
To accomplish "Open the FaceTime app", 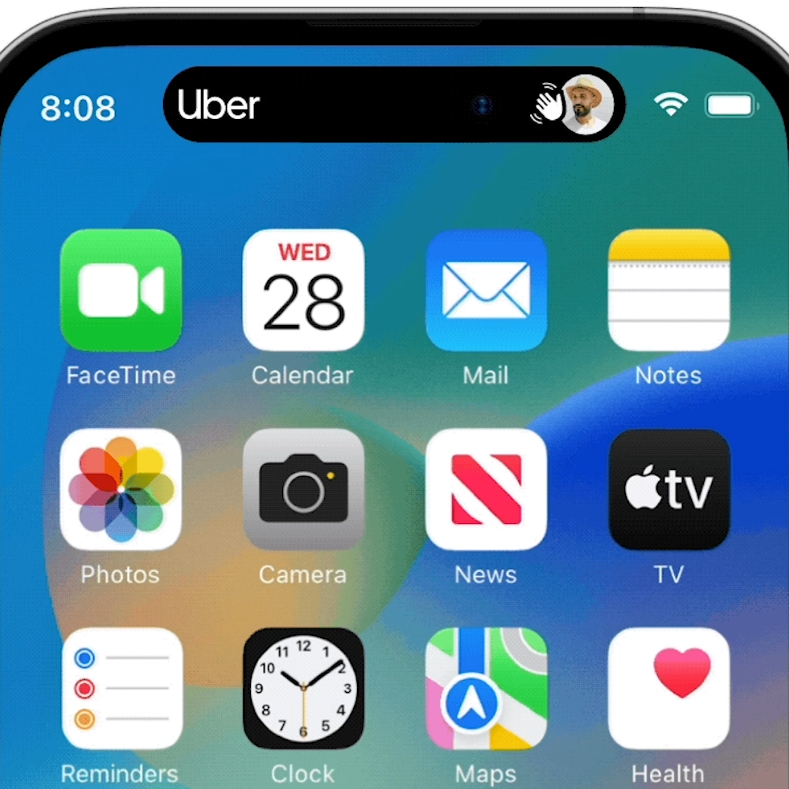I will (x=120, y=290).
